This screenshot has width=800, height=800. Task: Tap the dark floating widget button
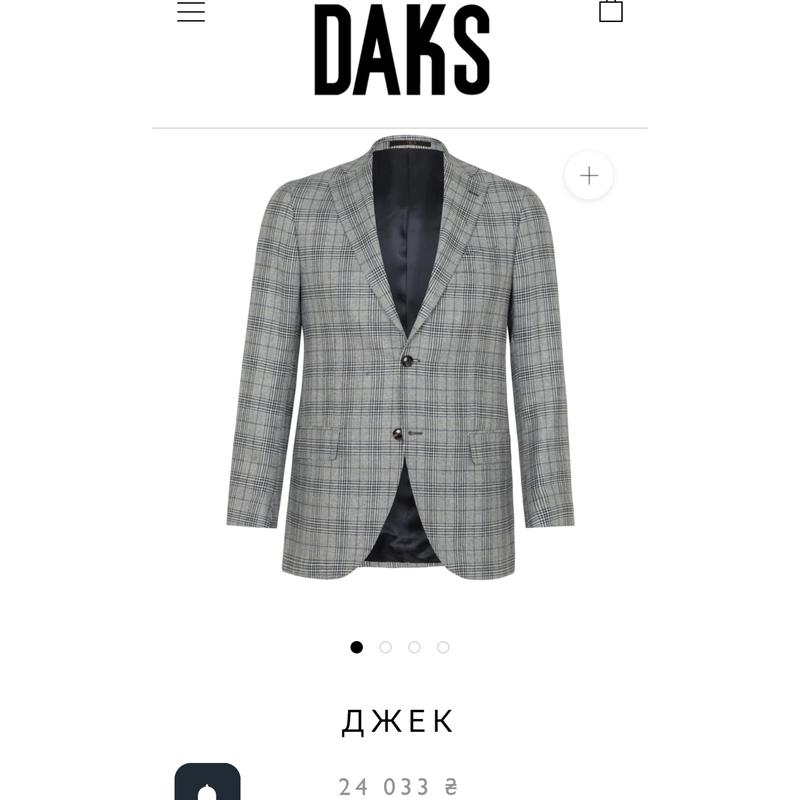coord(207,784)
